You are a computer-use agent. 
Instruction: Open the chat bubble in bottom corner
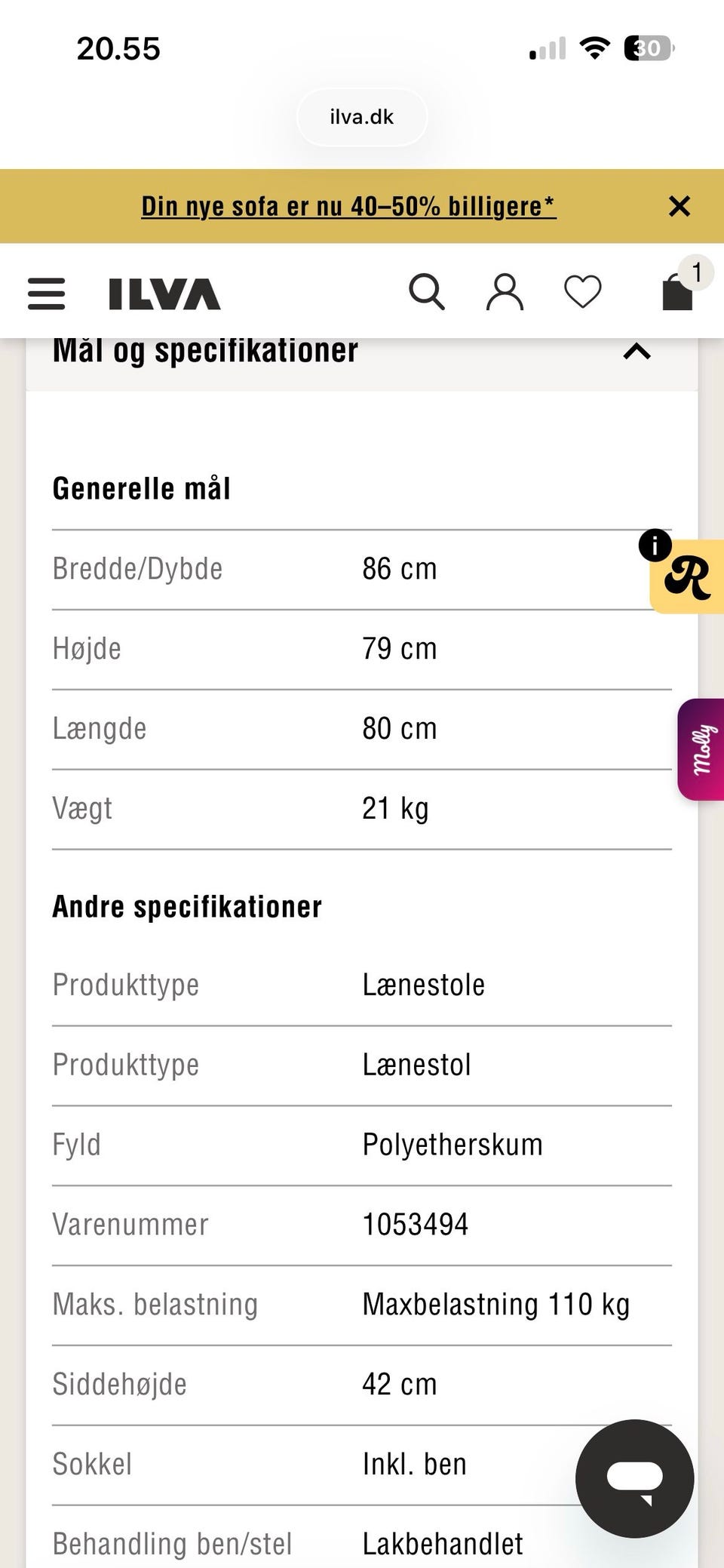click(634, 1479)
